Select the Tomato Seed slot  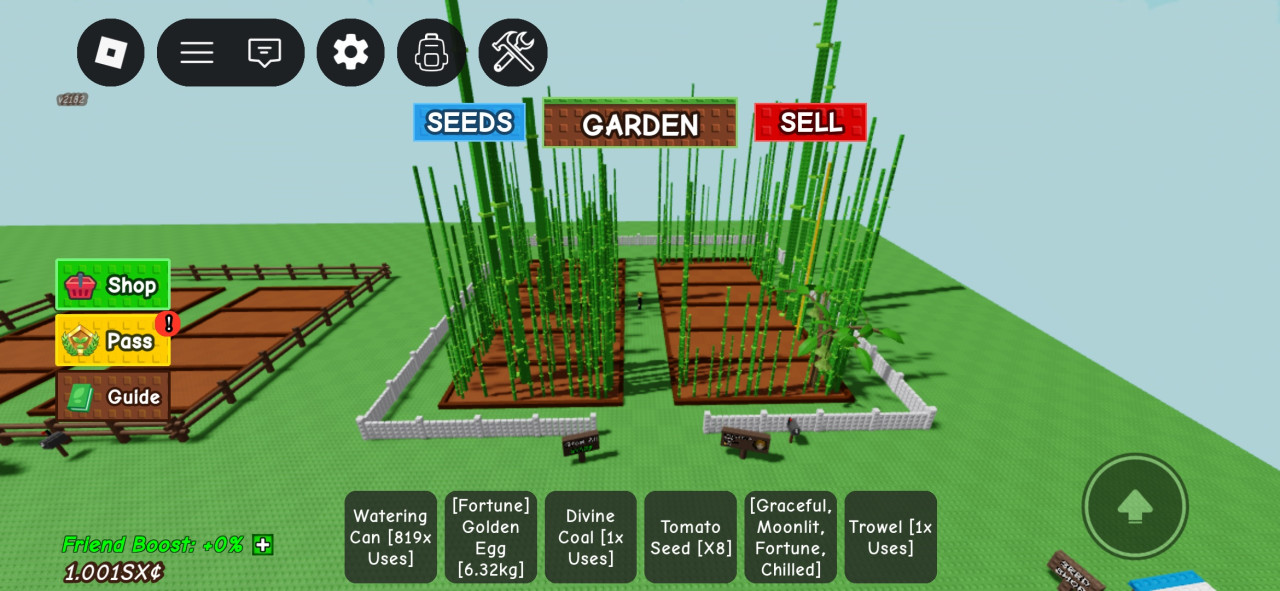coord(691,537)
